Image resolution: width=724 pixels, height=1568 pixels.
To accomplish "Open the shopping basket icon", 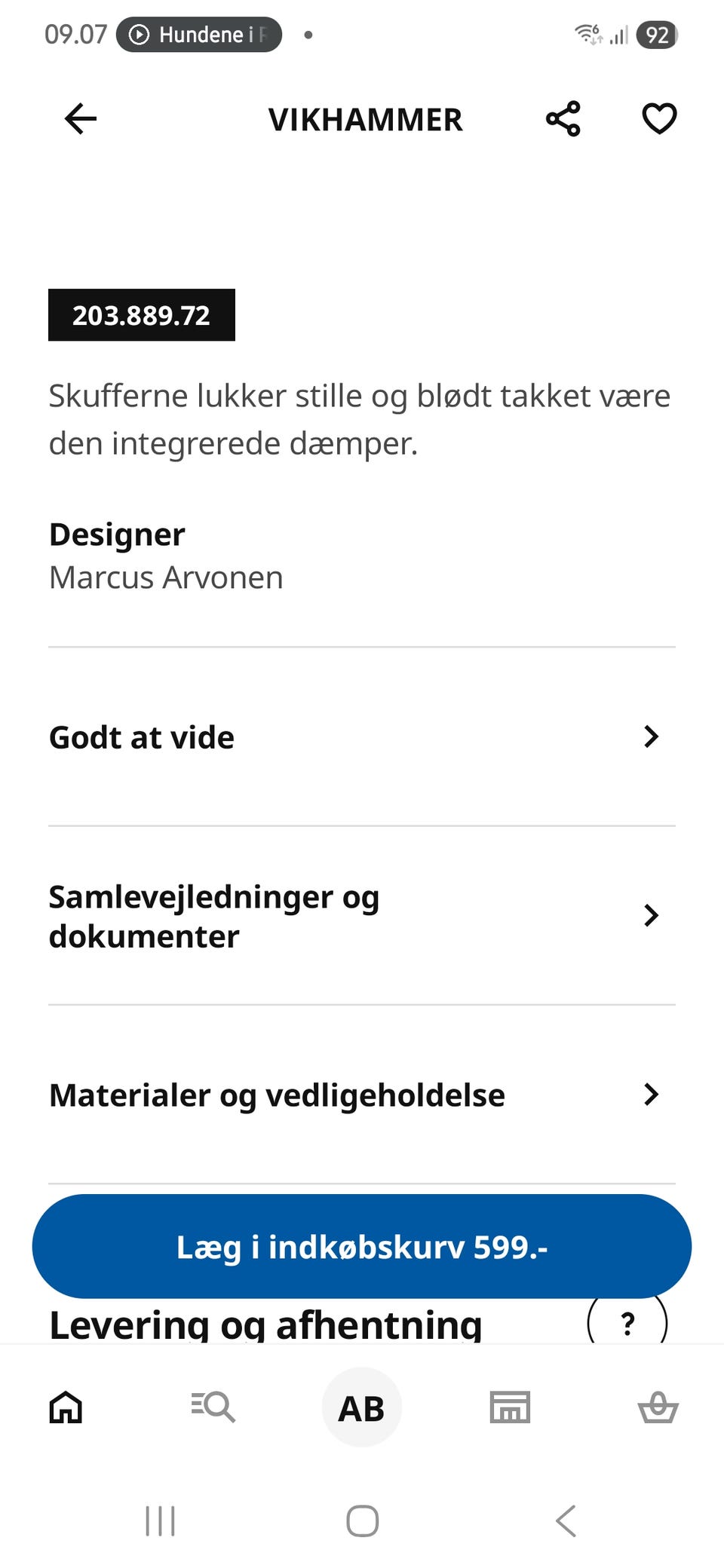I will [x=657, y=1407].
